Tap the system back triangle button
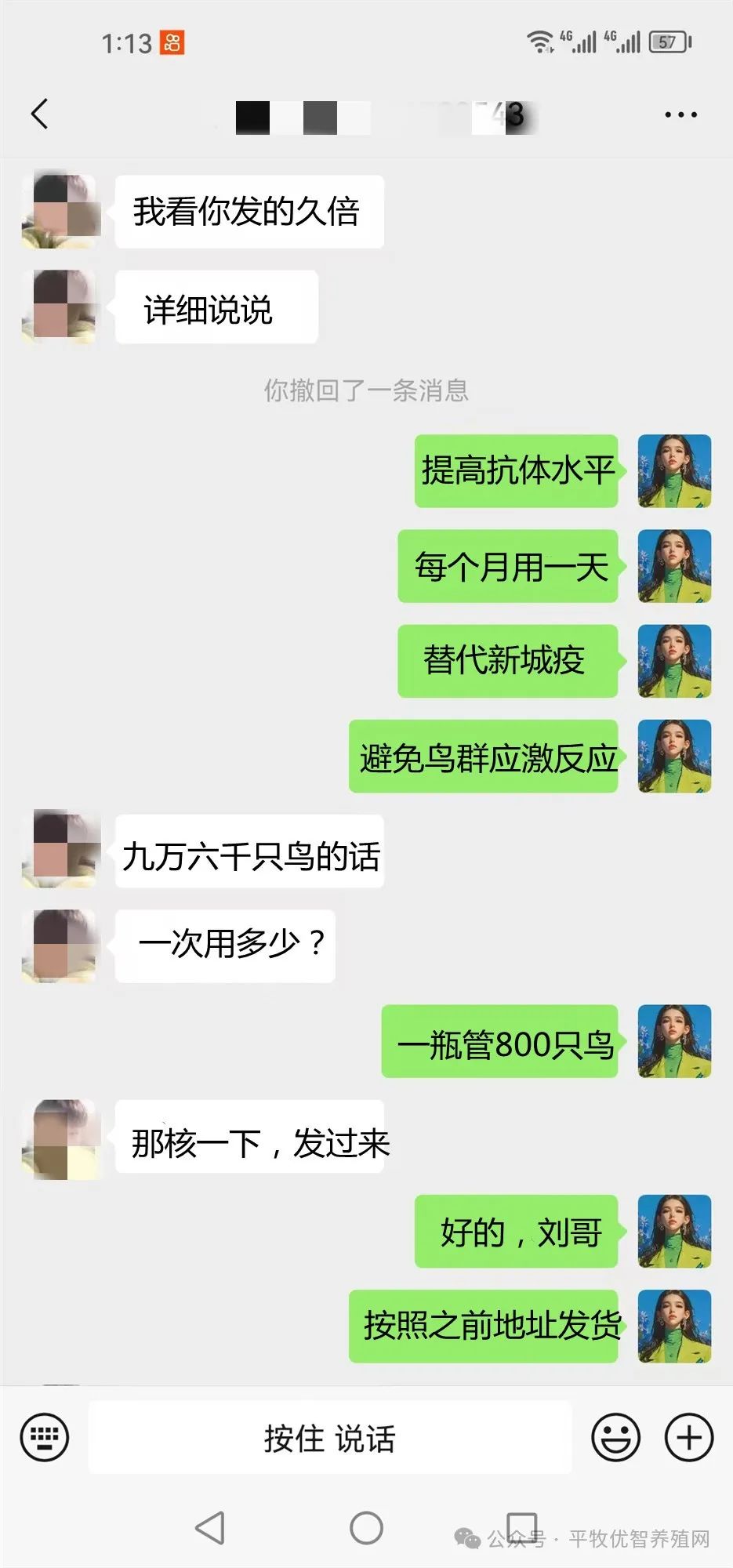 (210, 1527)
